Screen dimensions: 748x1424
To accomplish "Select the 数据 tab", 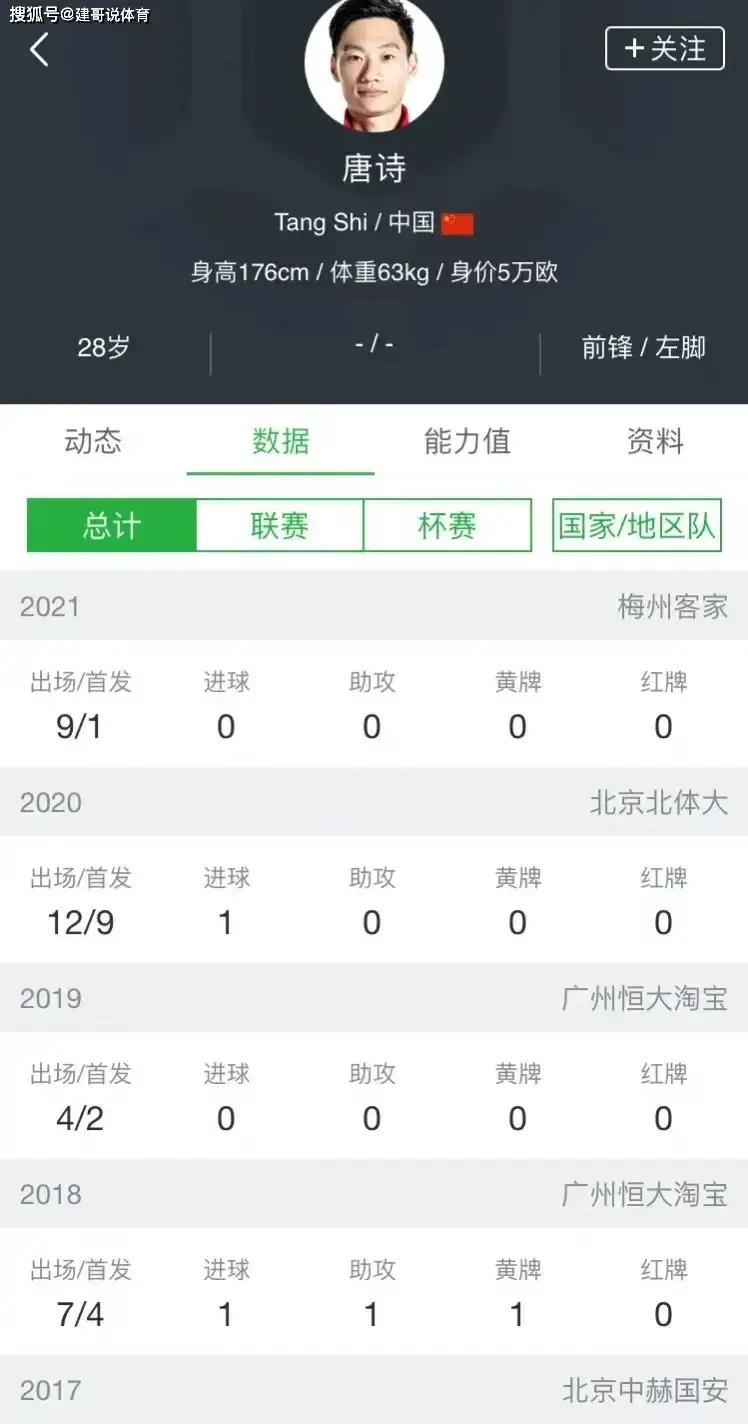I will pyautogui.click(x=280, y=441).
